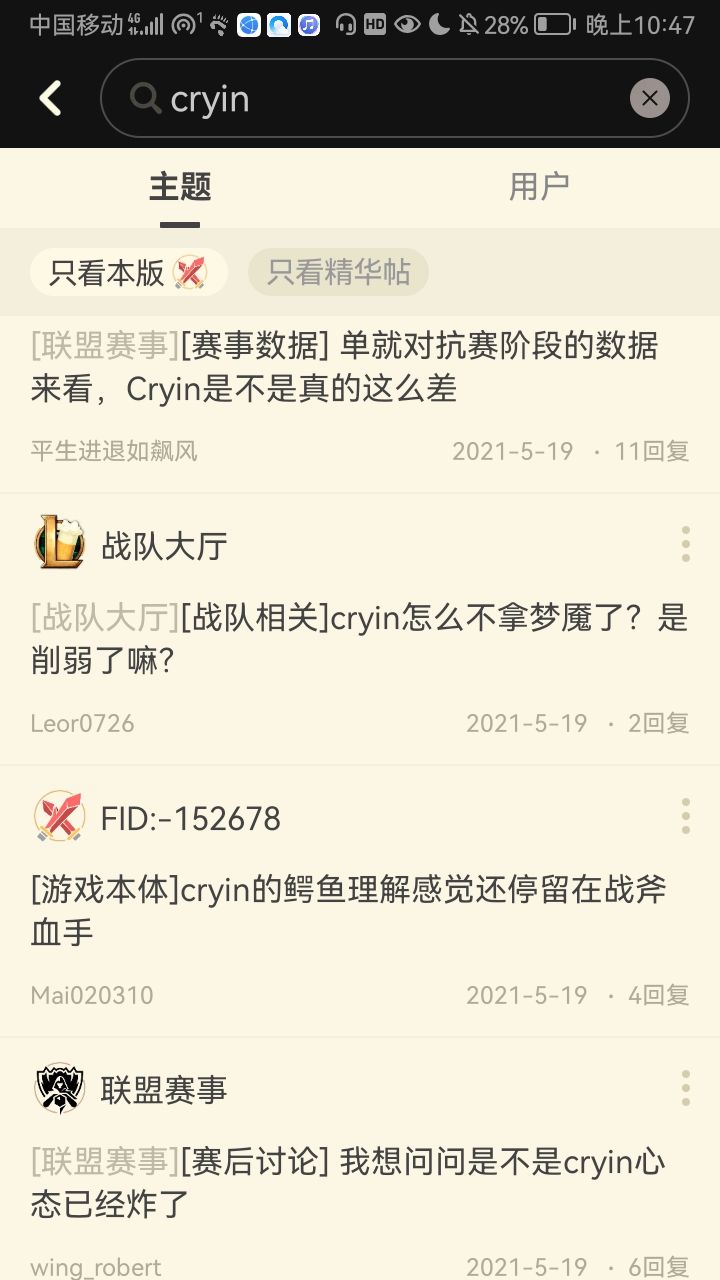Expand the three-dot menu for 联盟赛事 thread
The width and height of the screenshot is (720, 1280).
686,1090
